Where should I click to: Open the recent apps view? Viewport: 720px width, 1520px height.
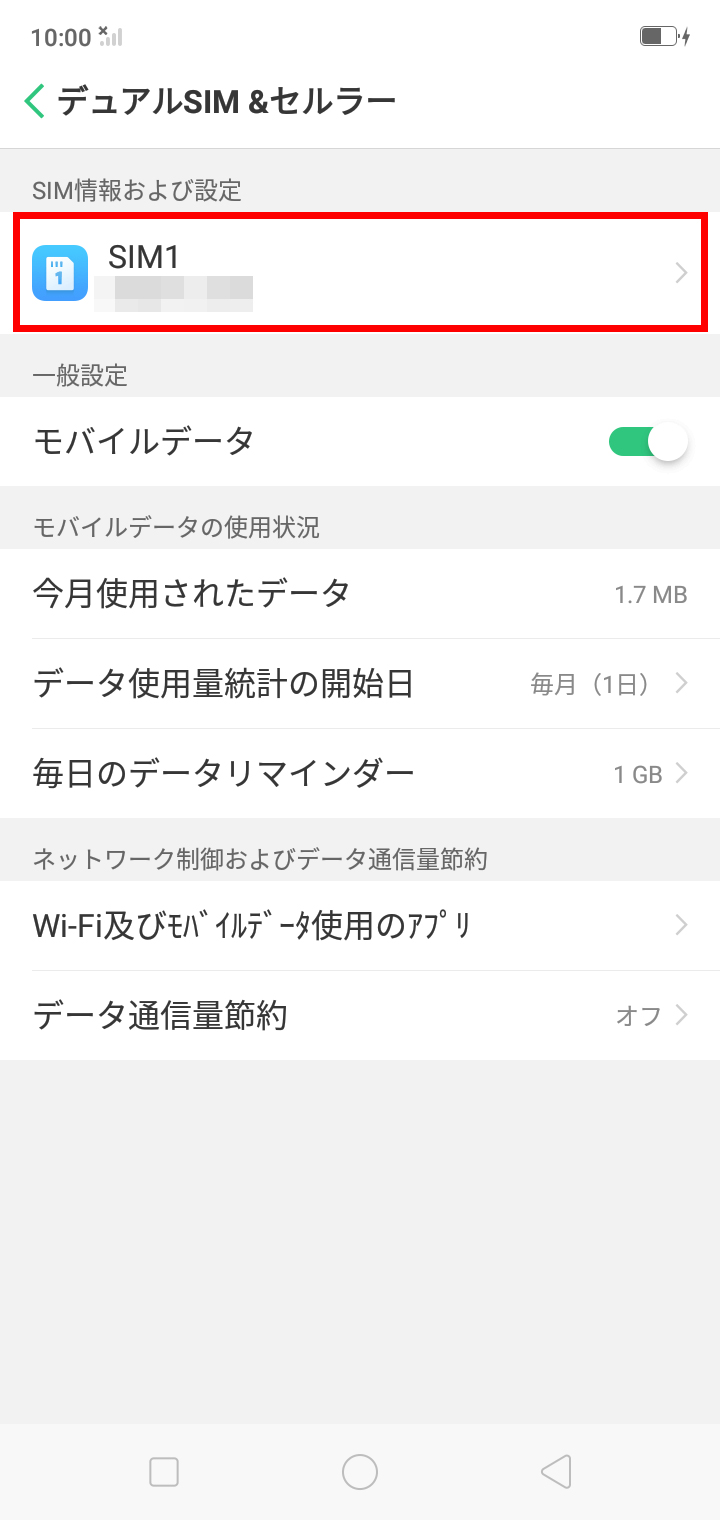[163, 1472]
